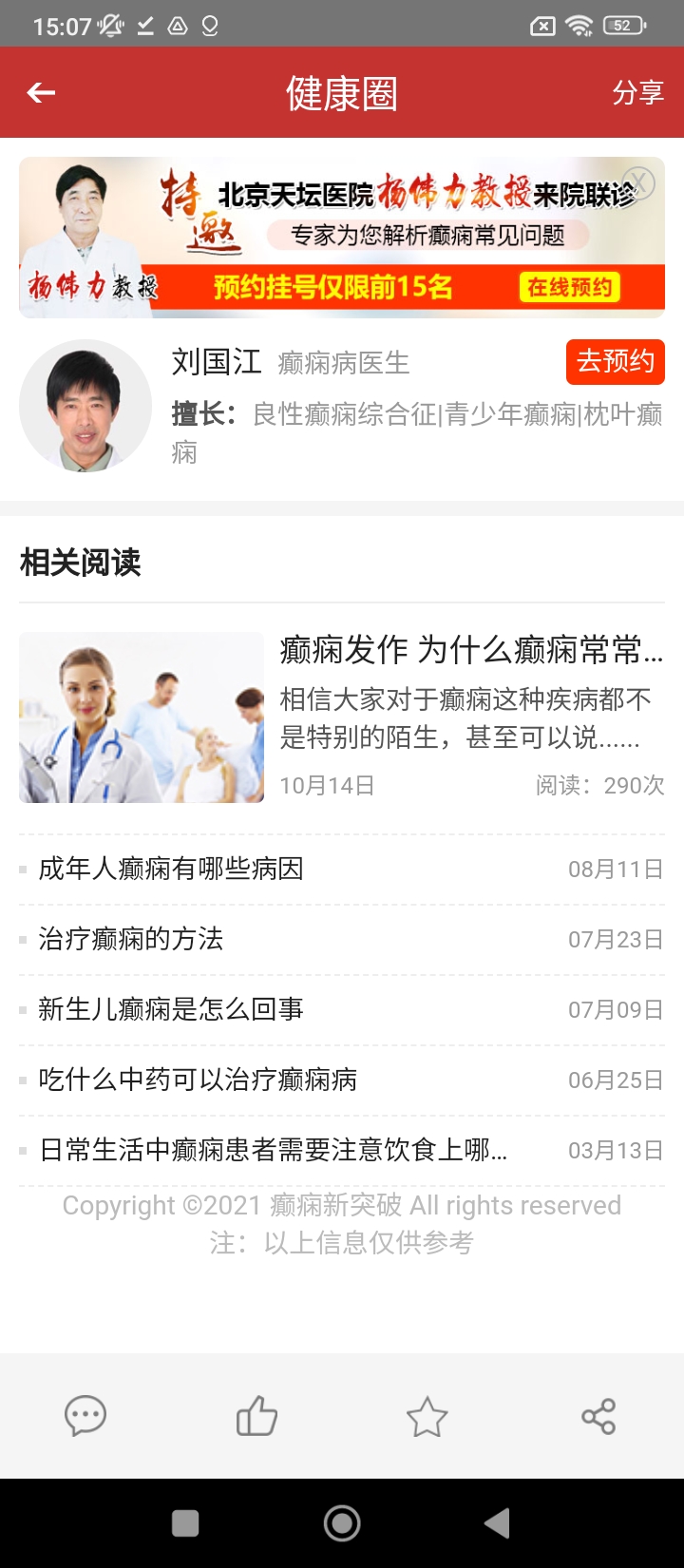Screen dimensions: 684x1568
Task: Open 吃什么中药可以治疗癫痫病
Action: click(198, 1080)
